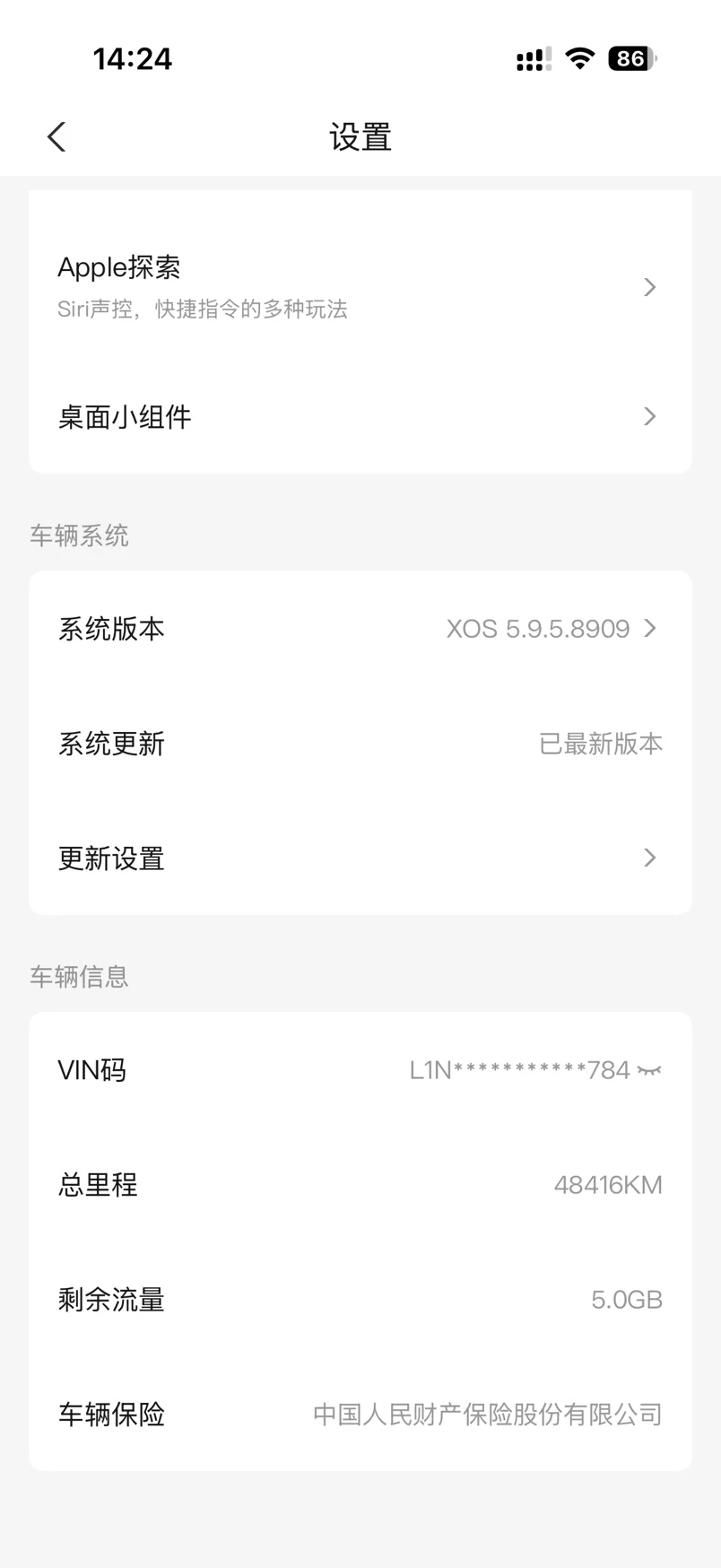Screen dimensions: 721x1568
Task: Reveal the hidden VIN码 with eye icon
Action: (x=649, y=1070)
